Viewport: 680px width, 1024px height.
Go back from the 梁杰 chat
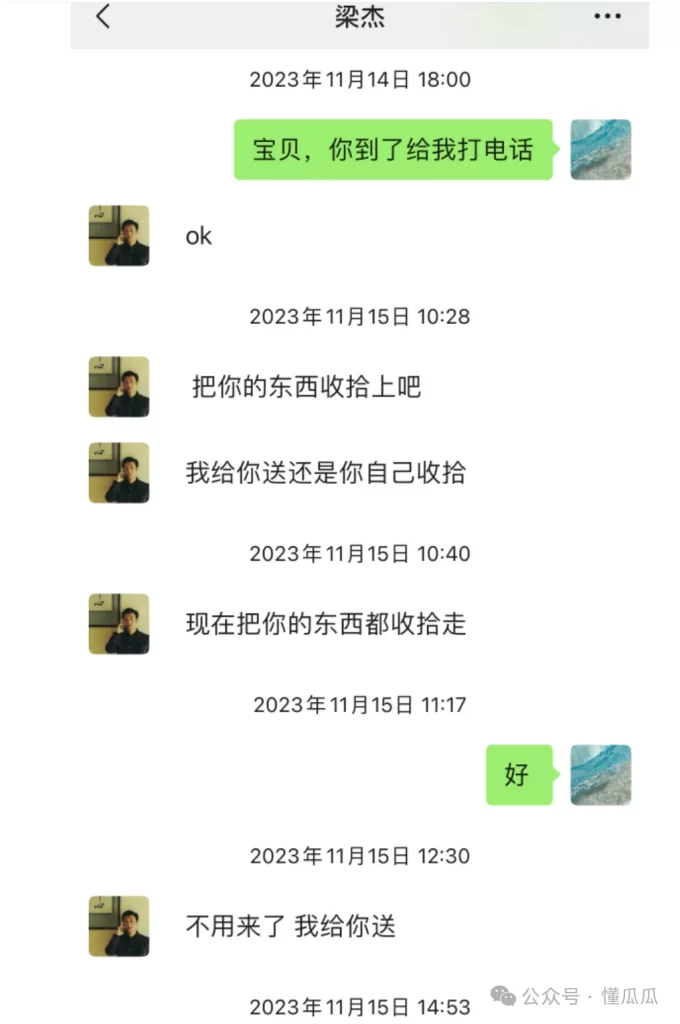pyautogui.click(x=103, y=16)
